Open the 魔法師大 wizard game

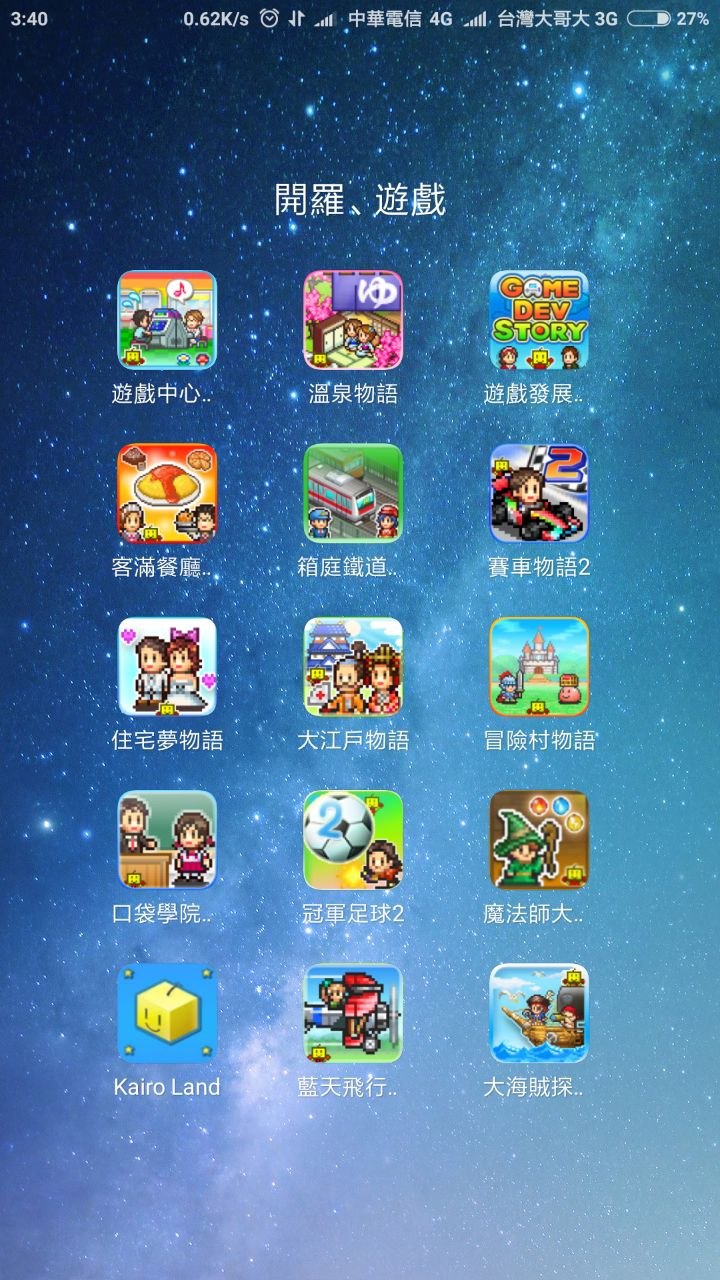[x=539, y=839]
